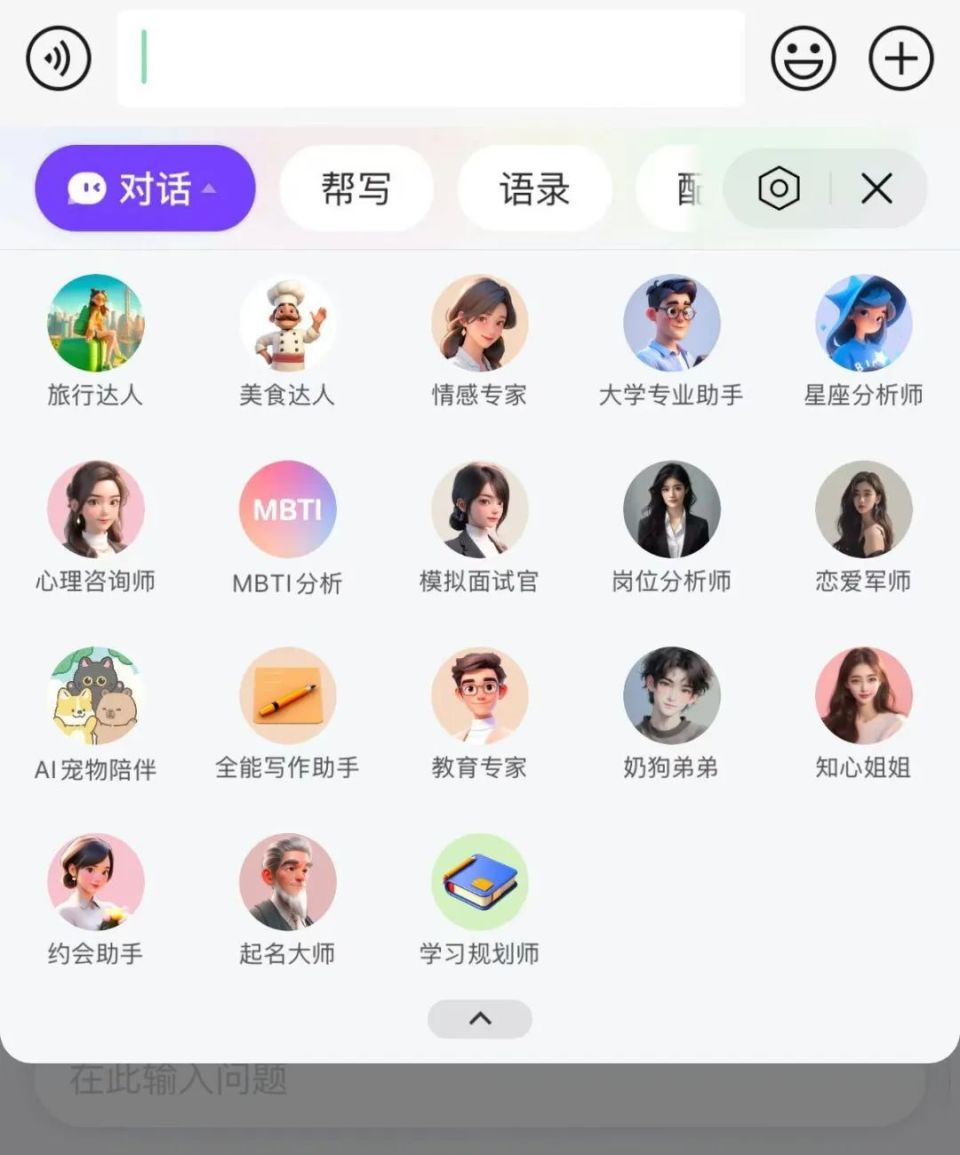
Task: Tap the plus button for more options
Action: [x=899, y=58]
